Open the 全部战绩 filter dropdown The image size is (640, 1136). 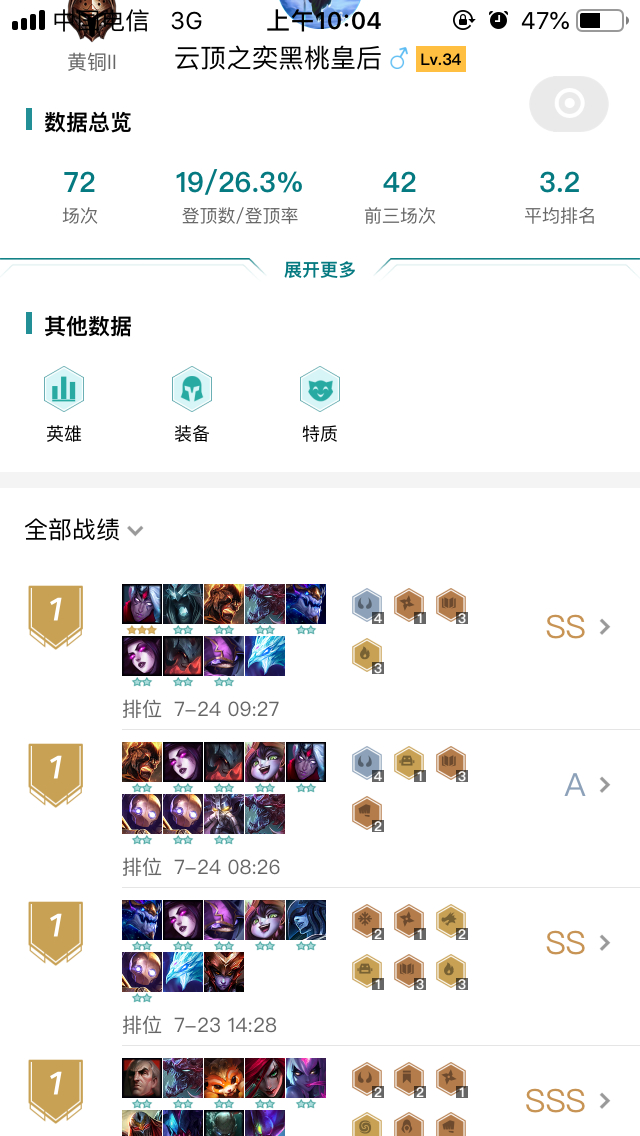[84, 530]
